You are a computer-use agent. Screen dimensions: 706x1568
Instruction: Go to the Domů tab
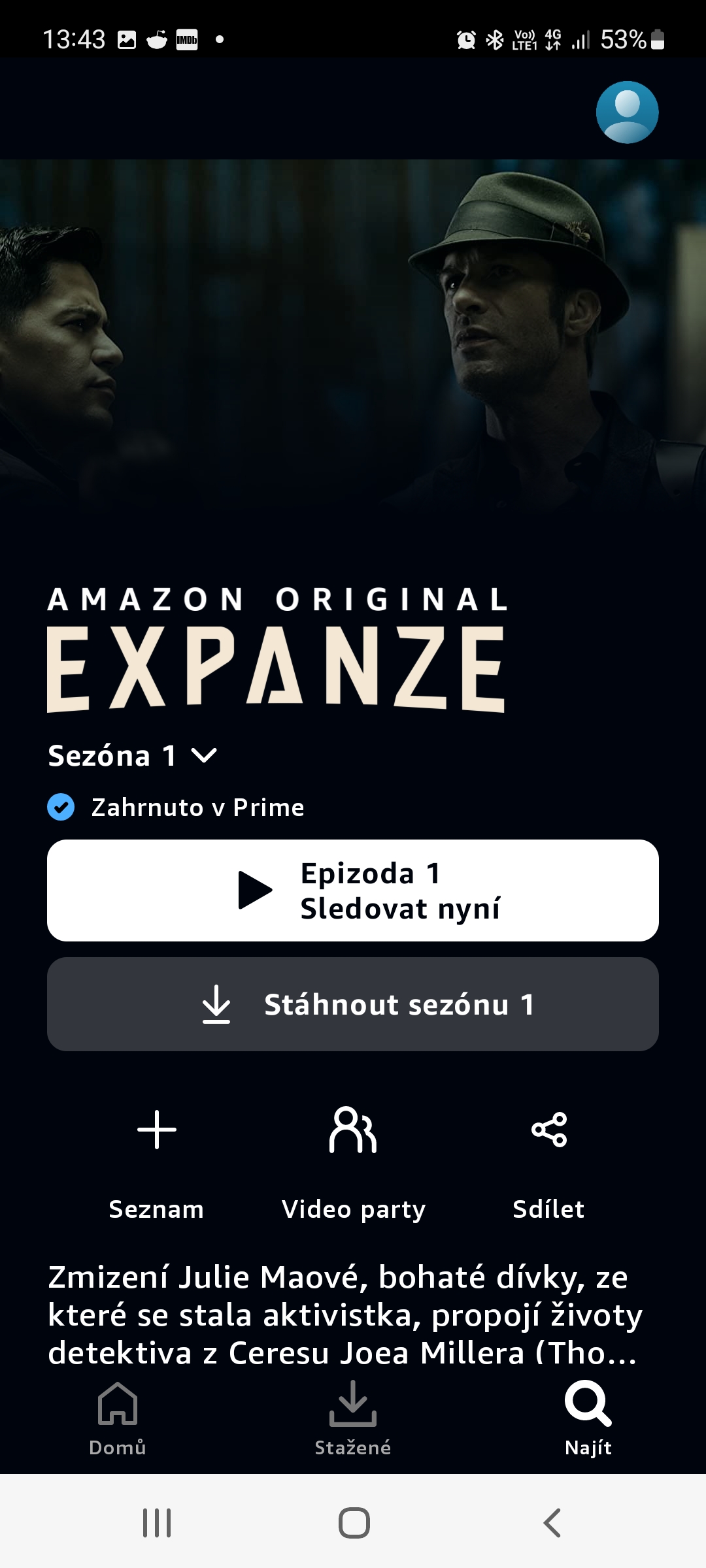(x=118, y=1419)
